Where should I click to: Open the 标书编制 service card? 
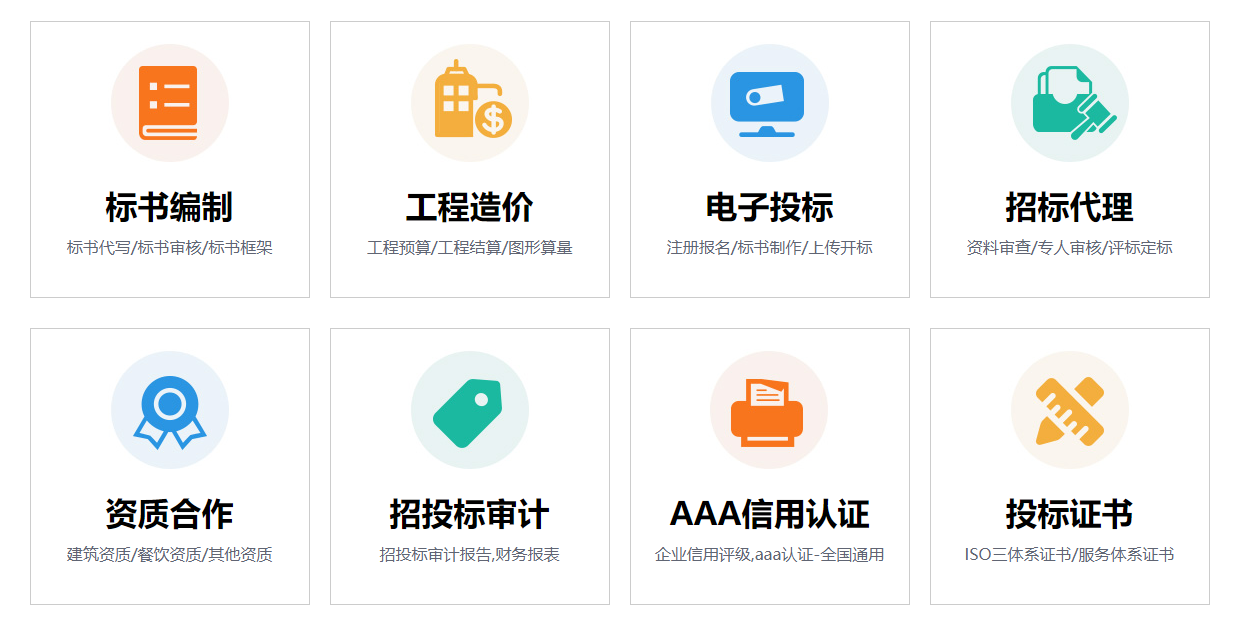pos(169,207)
